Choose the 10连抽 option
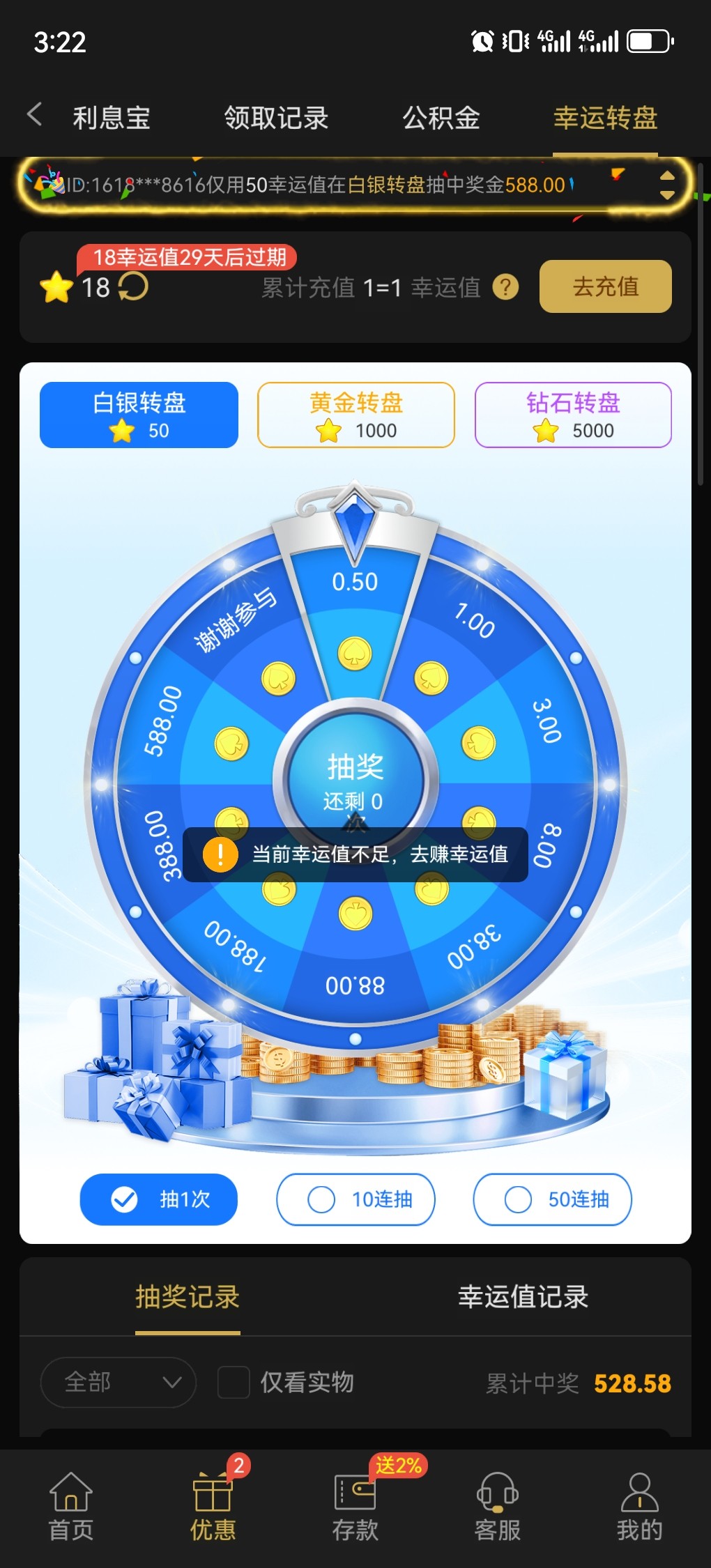This screenshot has height=1568, width=711. coord(355,1199)
